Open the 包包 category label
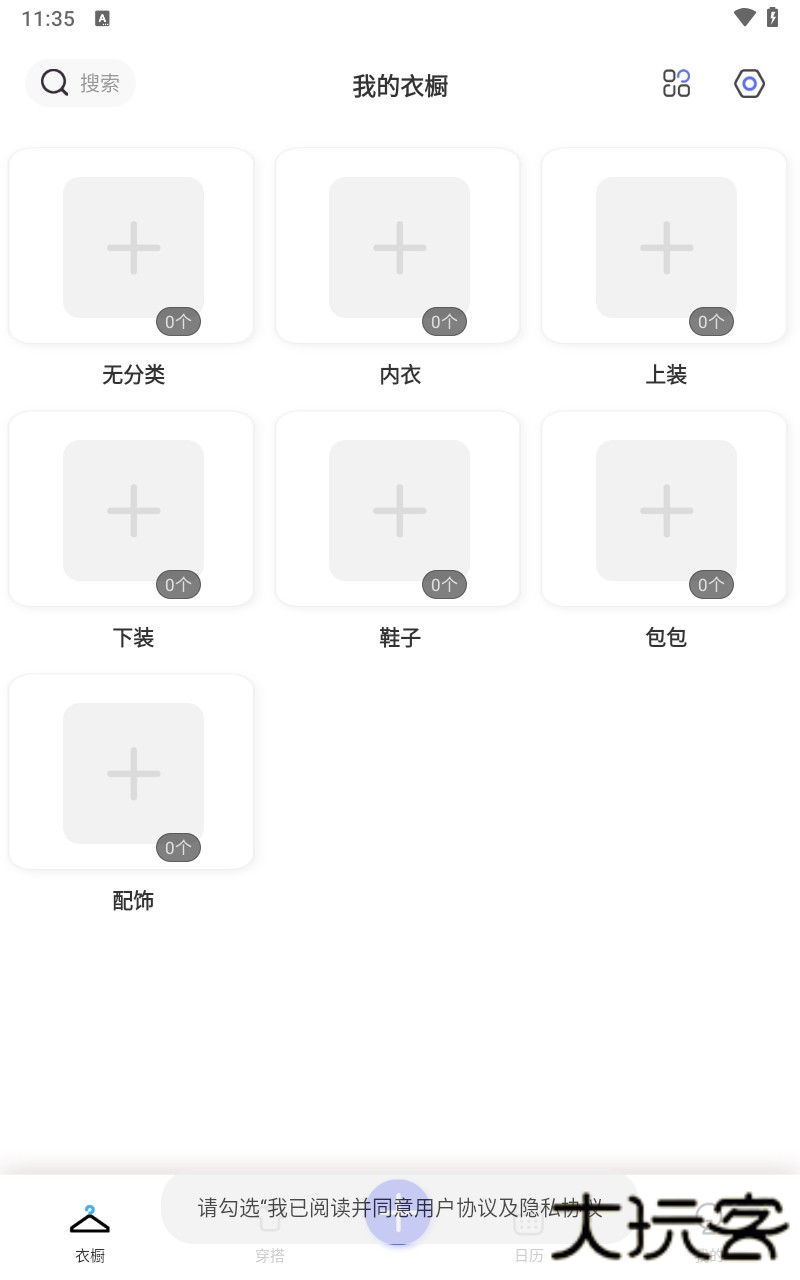Image resolution: width=800 pixels, height=1280 pixels. [665, 637]
